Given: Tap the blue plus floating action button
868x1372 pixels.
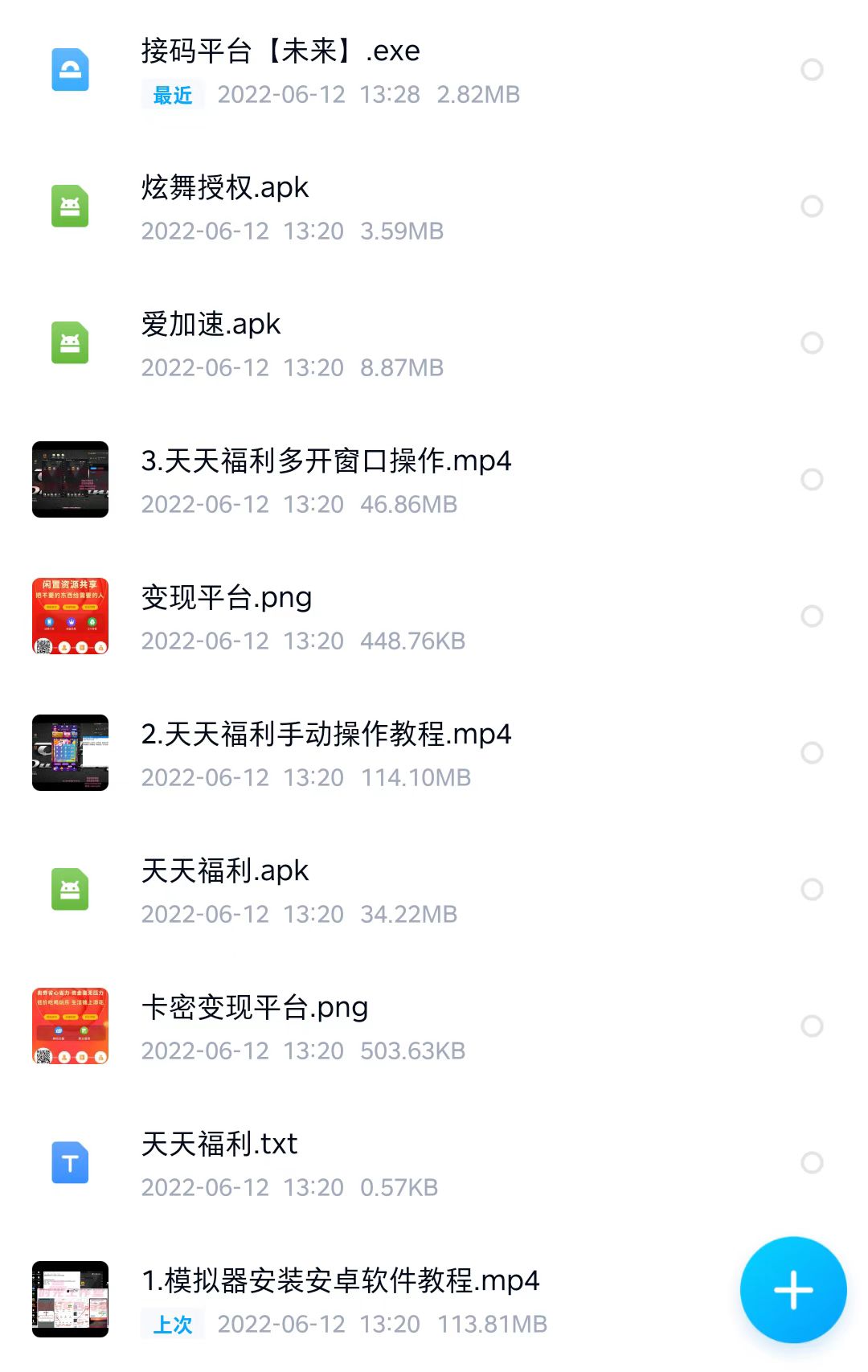Looking at the screenshot, I should 792,1289.
